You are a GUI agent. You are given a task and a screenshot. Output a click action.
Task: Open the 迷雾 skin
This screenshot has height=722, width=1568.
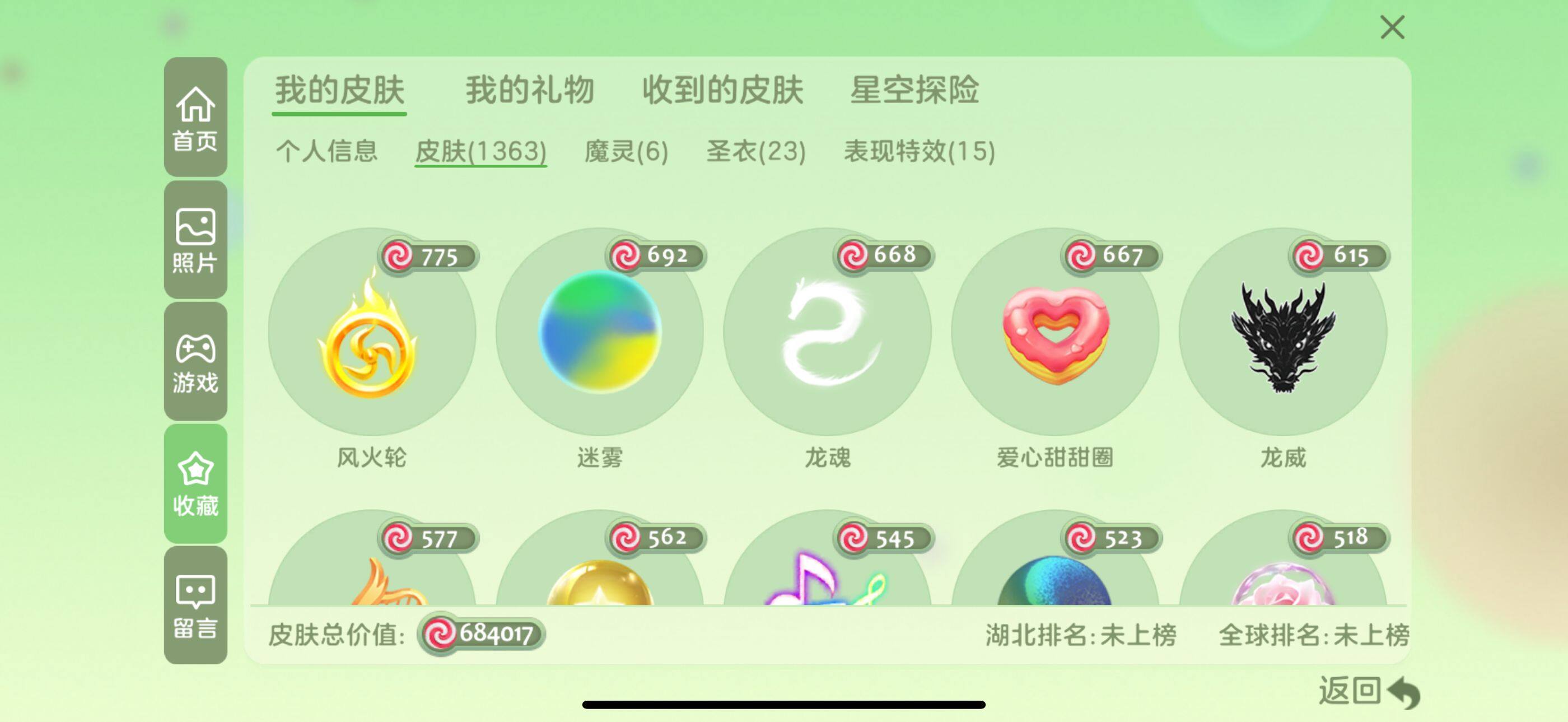[x=600, y=332]
